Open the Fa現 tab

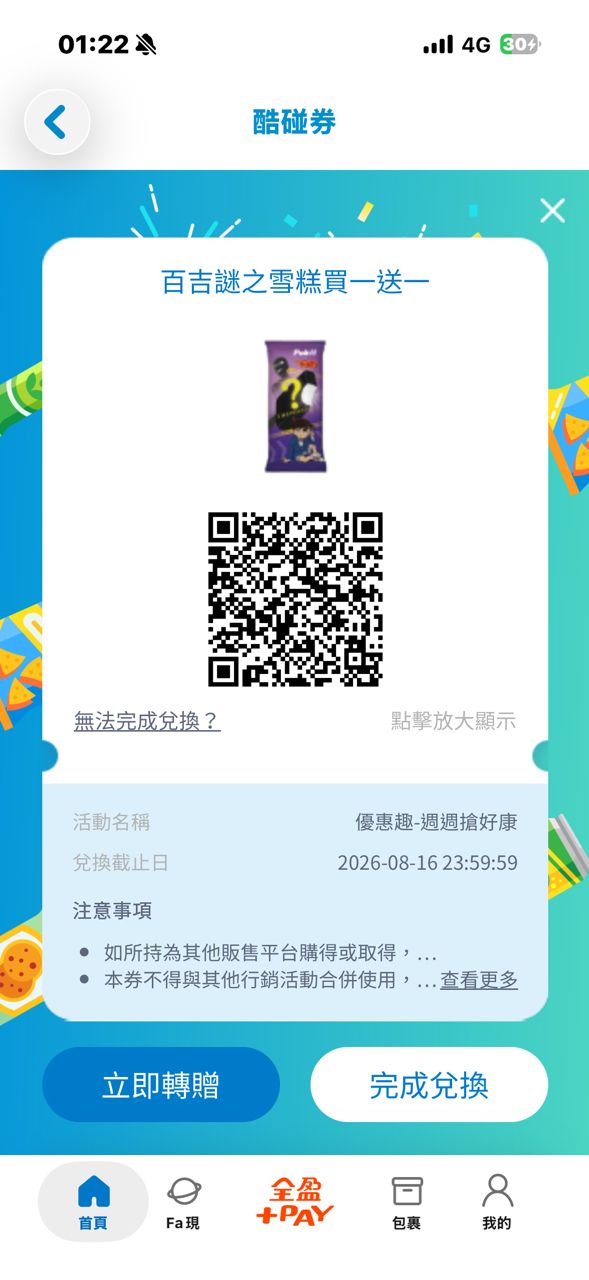coord(183,1202)
